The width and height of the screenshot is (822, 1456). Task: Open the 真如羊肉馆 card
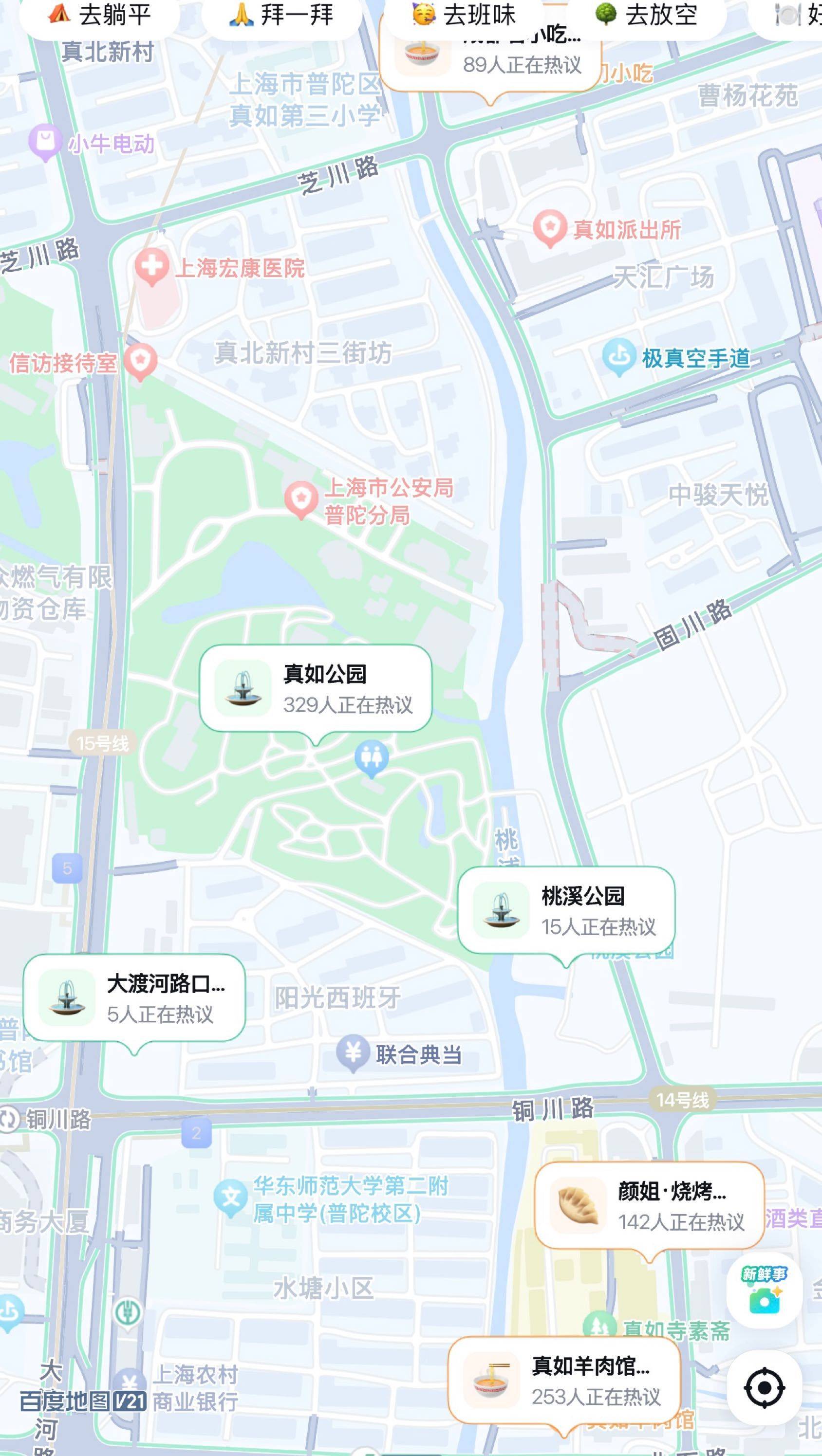[564, 1382]
